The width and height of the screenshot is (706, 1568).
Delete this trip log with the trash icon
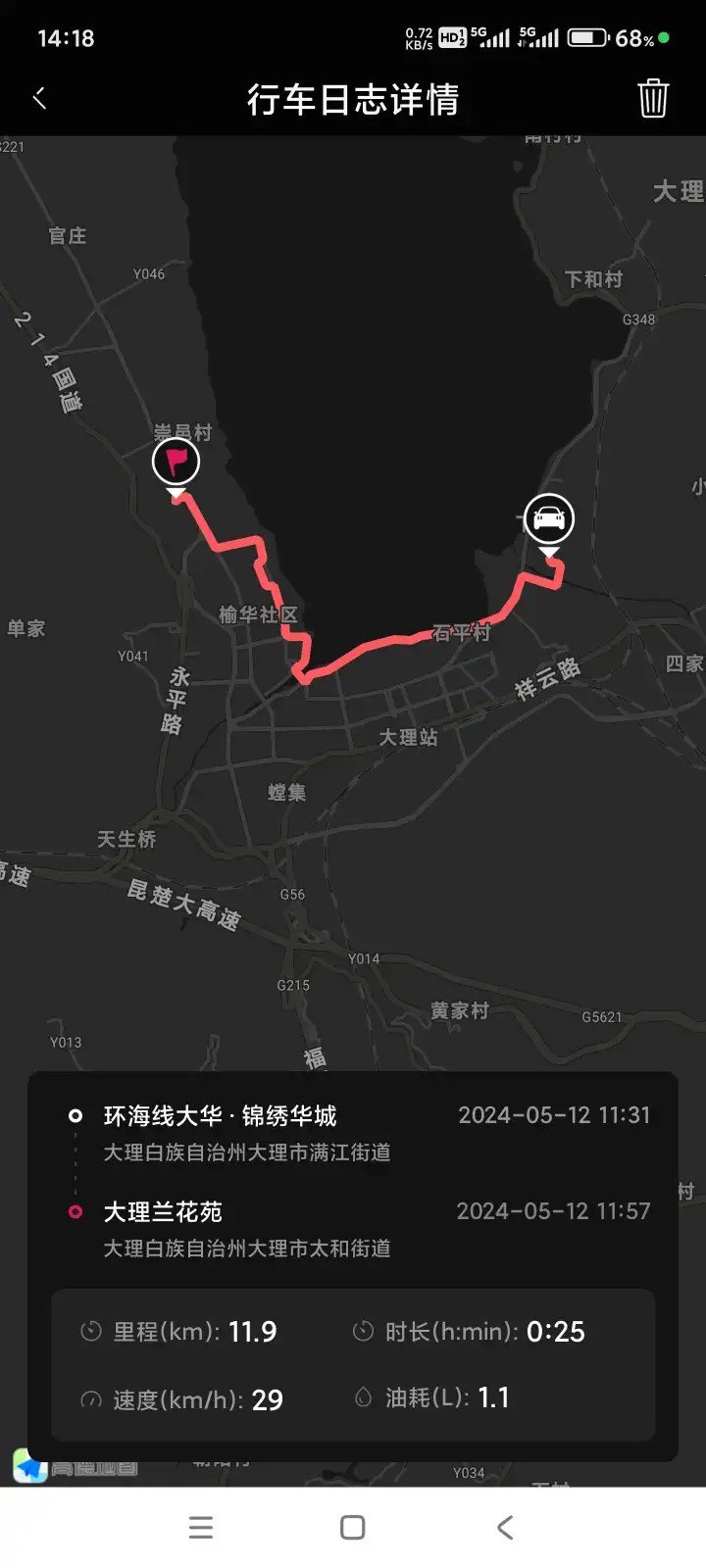pyautogui.click(x=653, y=99)
